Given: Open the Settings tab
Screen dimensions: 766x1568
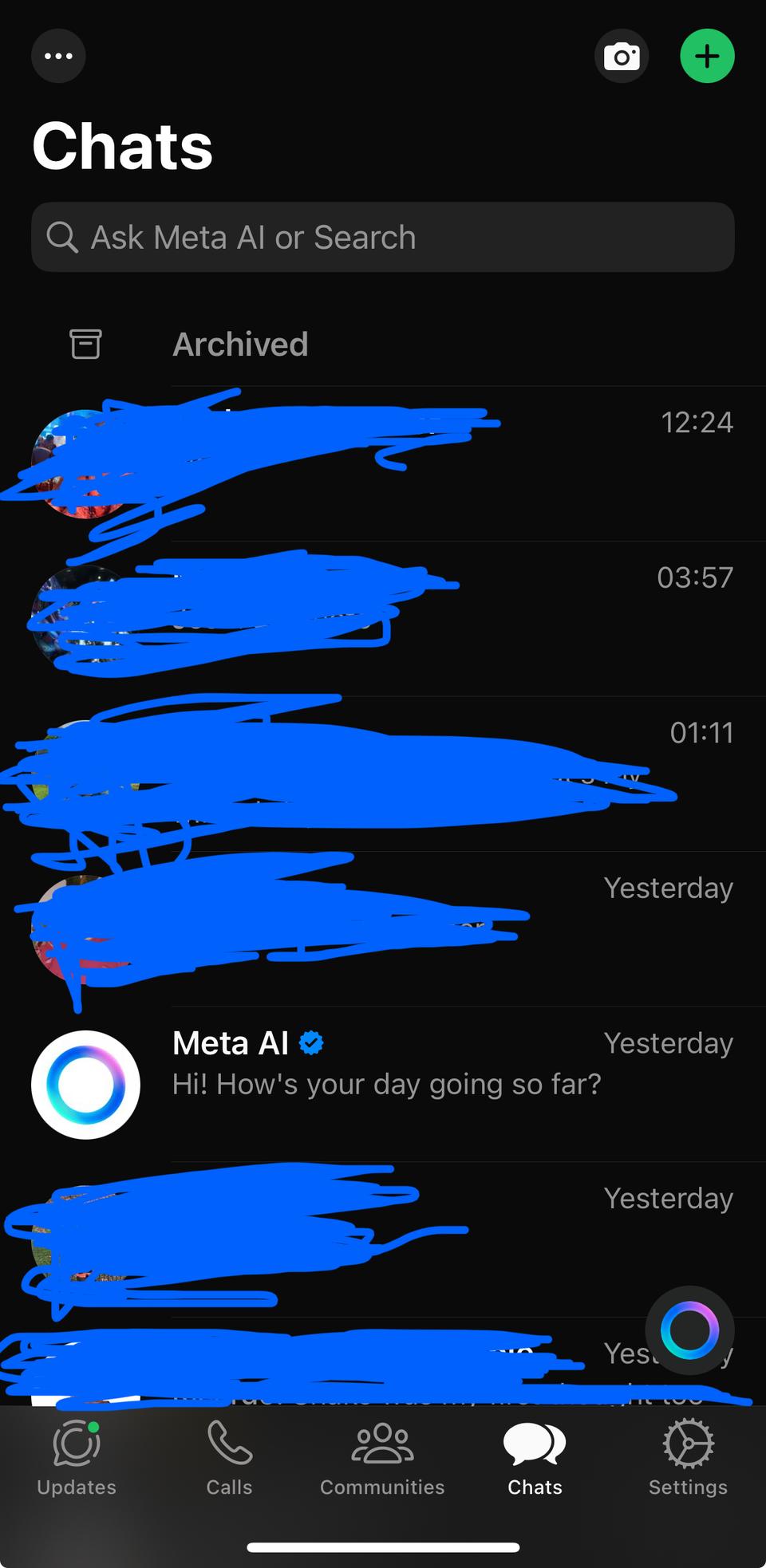Looking at the screenshot, I should tap(688, 1458).
